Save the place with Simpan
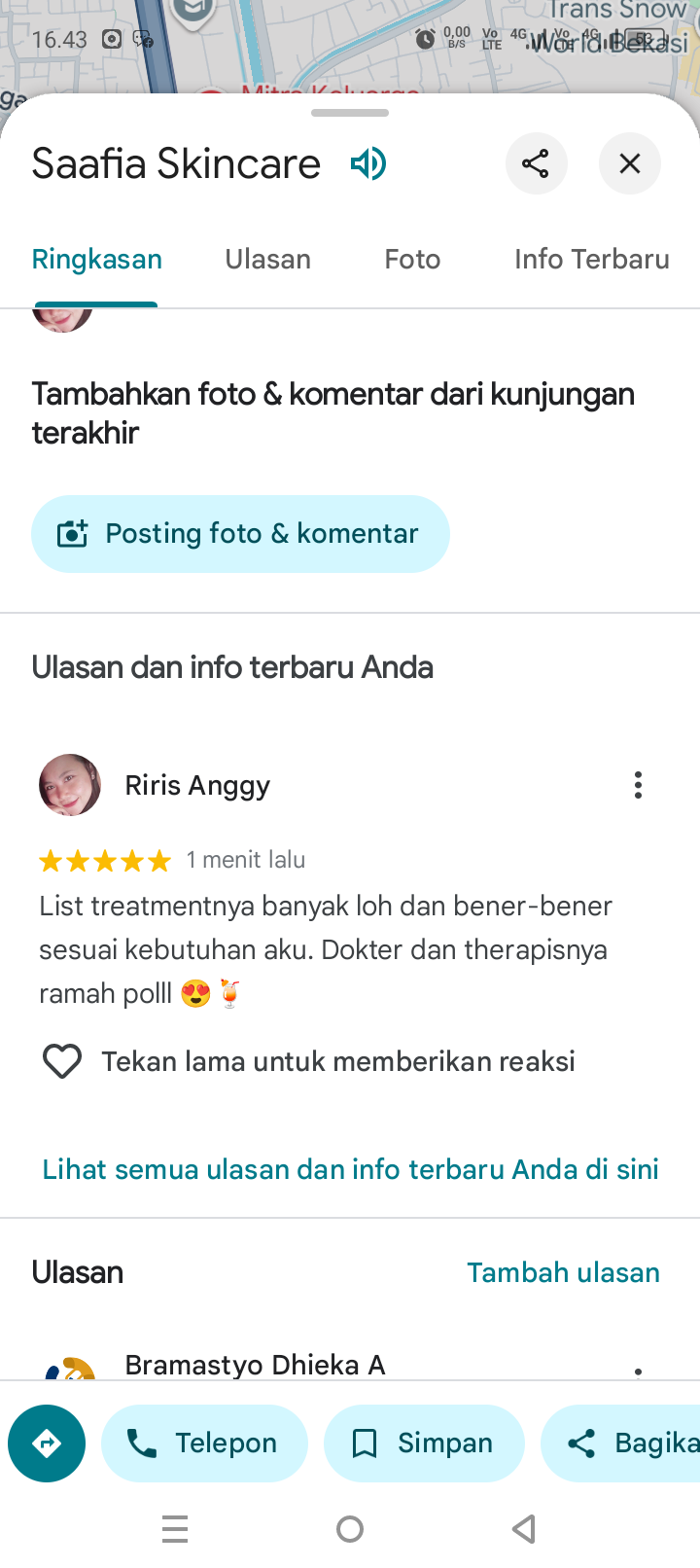700x1568 pixels. click(x=424, y=1443)
